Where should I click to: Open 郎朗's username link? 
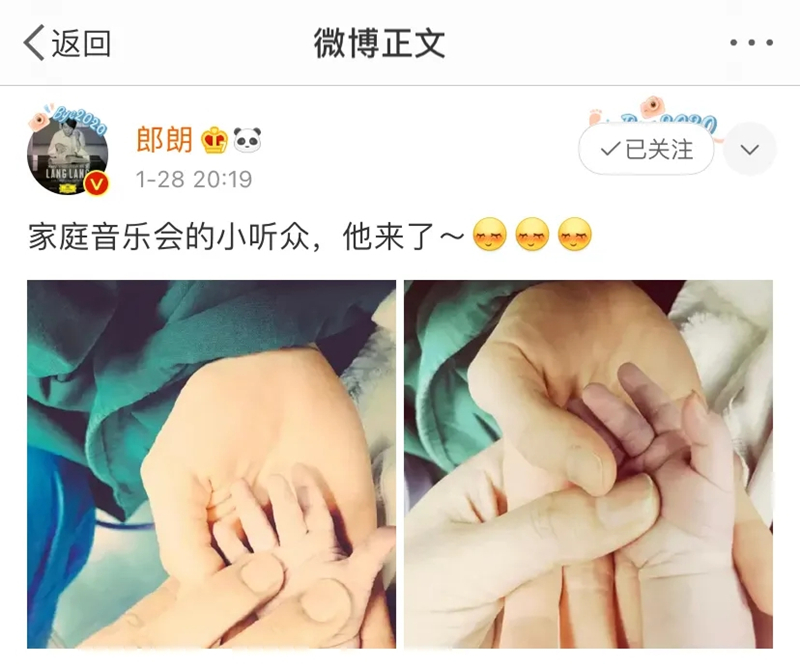coord(163,141)
